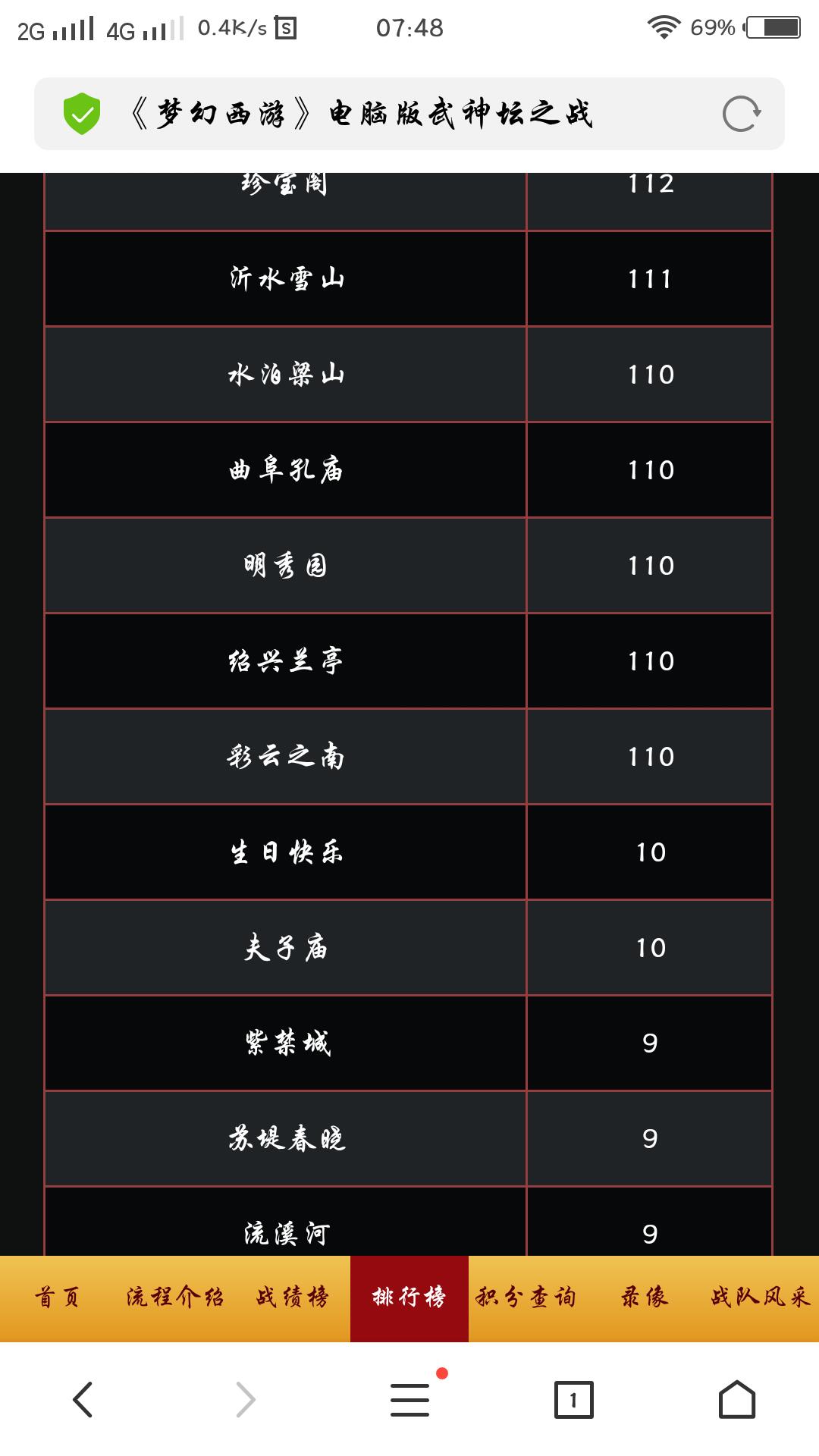
Task: Open the browser tabs switcher
Action: pyautogui.click(x=573, y=1399)
